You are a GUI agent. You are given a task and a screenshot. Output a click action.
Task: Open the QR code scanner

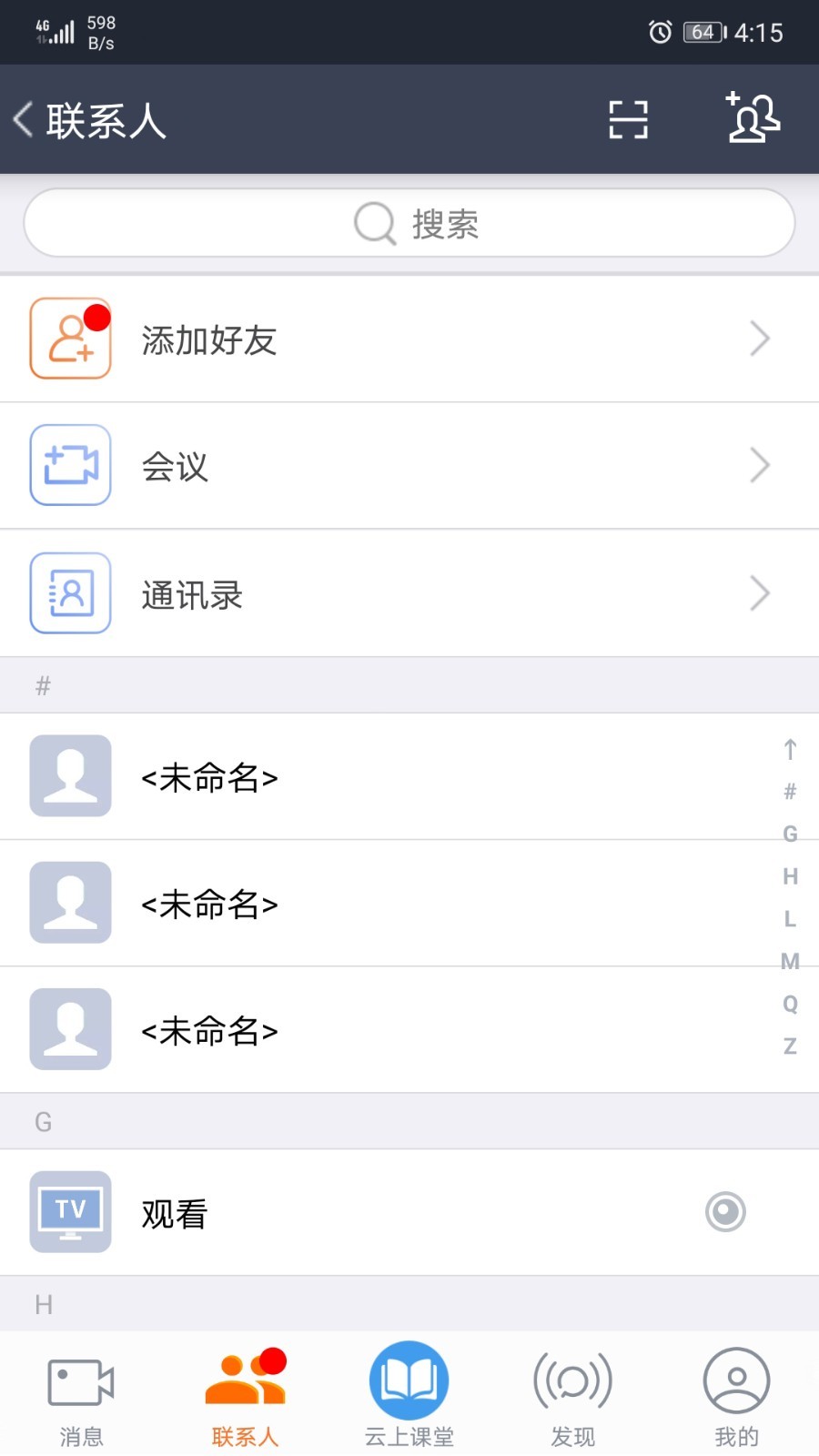click(628, 119)
